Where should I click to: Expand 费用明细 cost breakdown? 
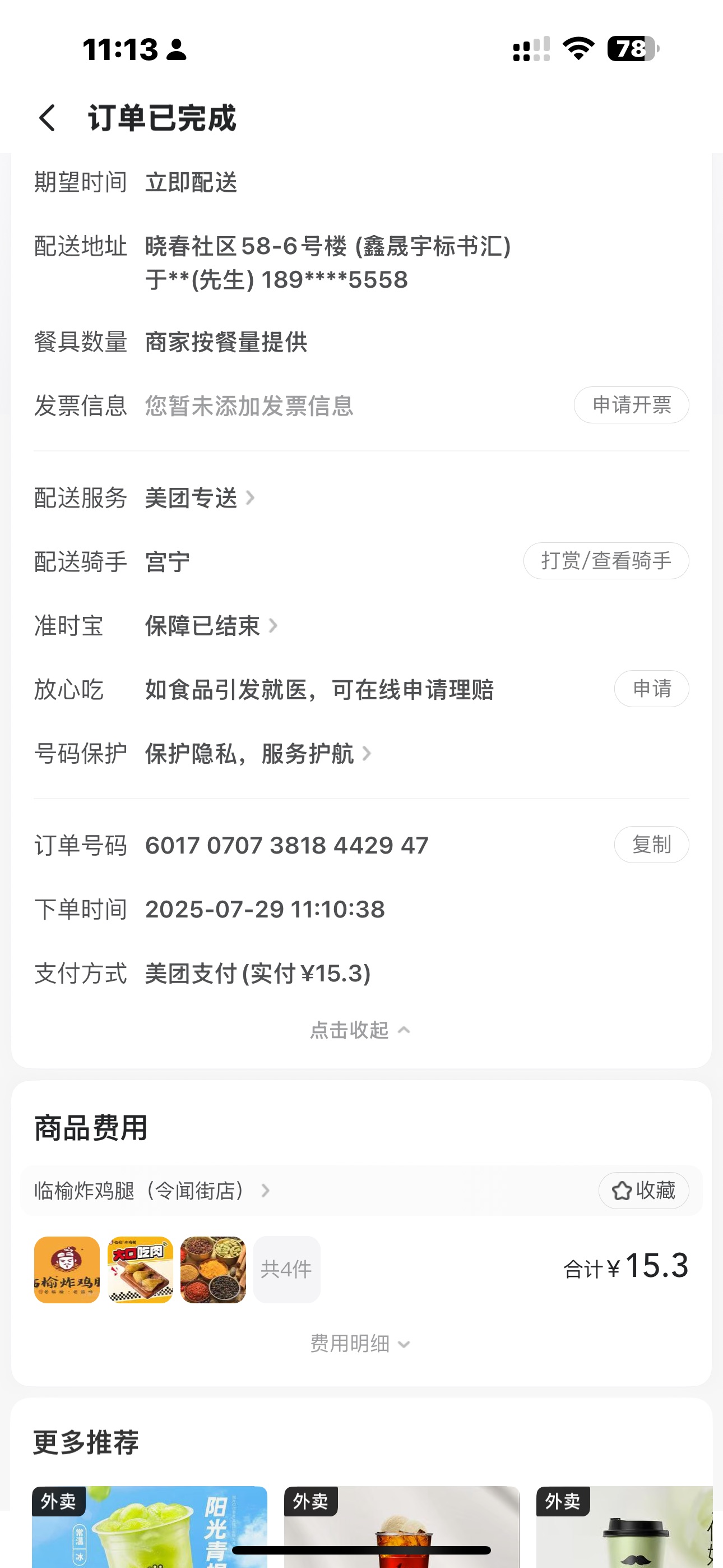[x=360, y=1343]
